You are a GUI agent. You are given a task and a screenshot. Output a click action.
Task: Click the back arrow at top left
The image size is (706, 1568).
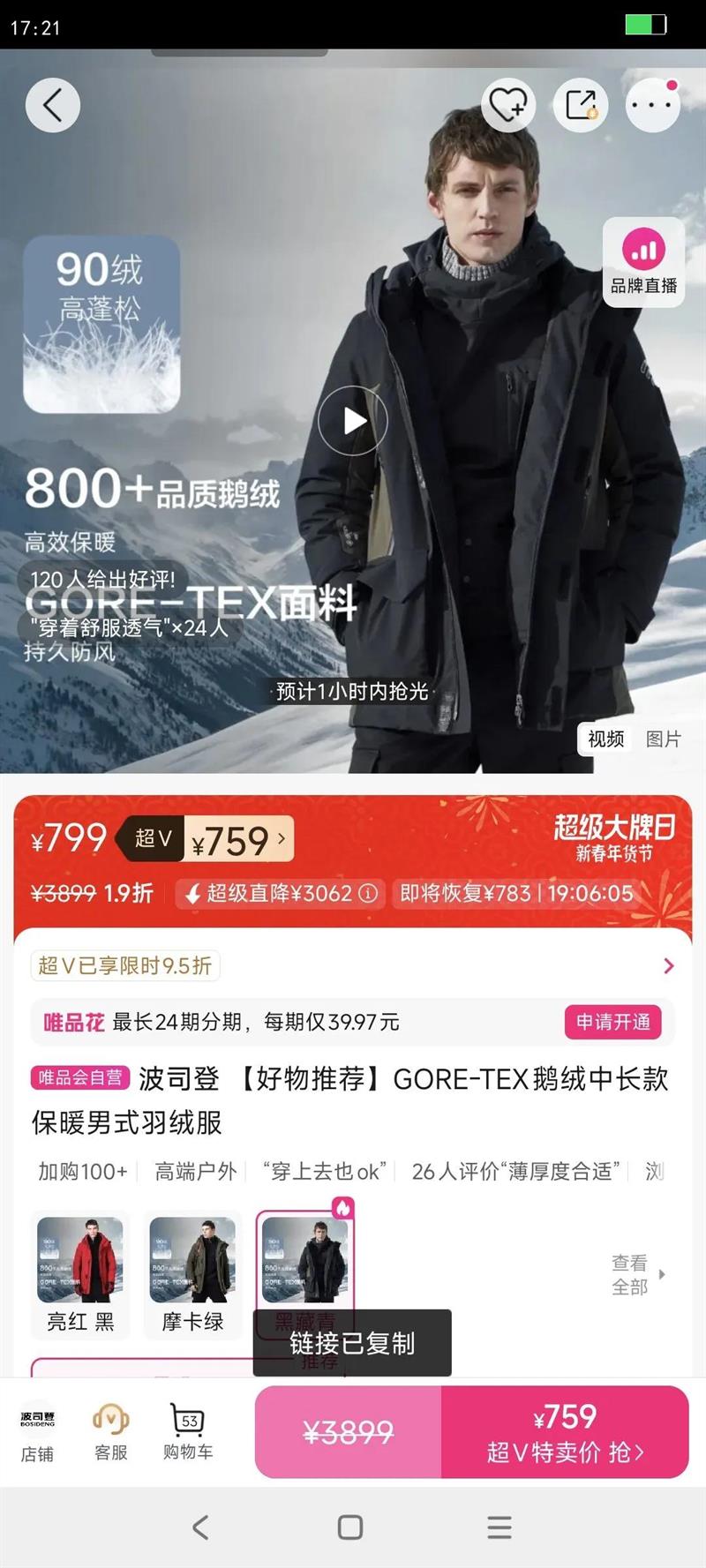[x=53, y=104]
